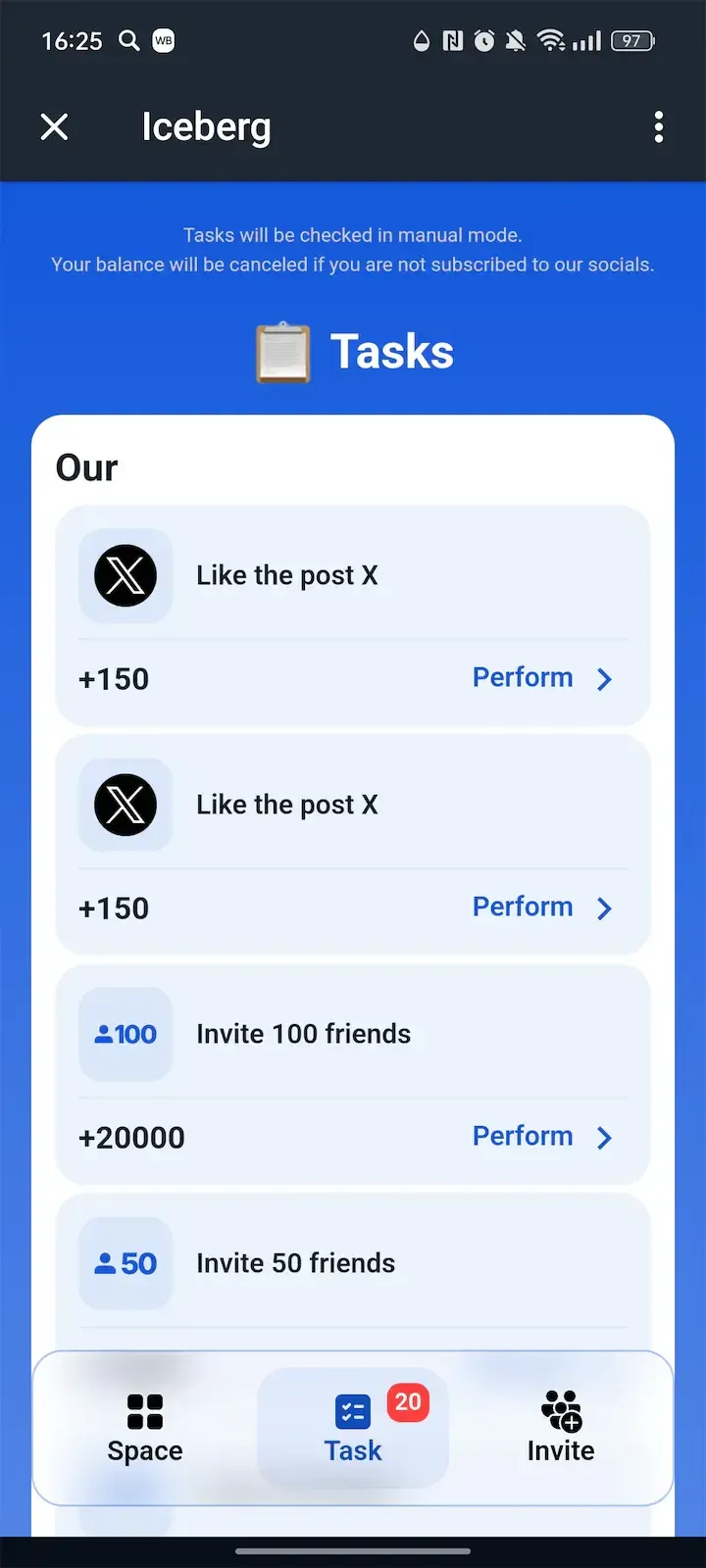706x1568 pixels.
Task: Click Perform on Invite 100 friends
Action: point(523,1136)
